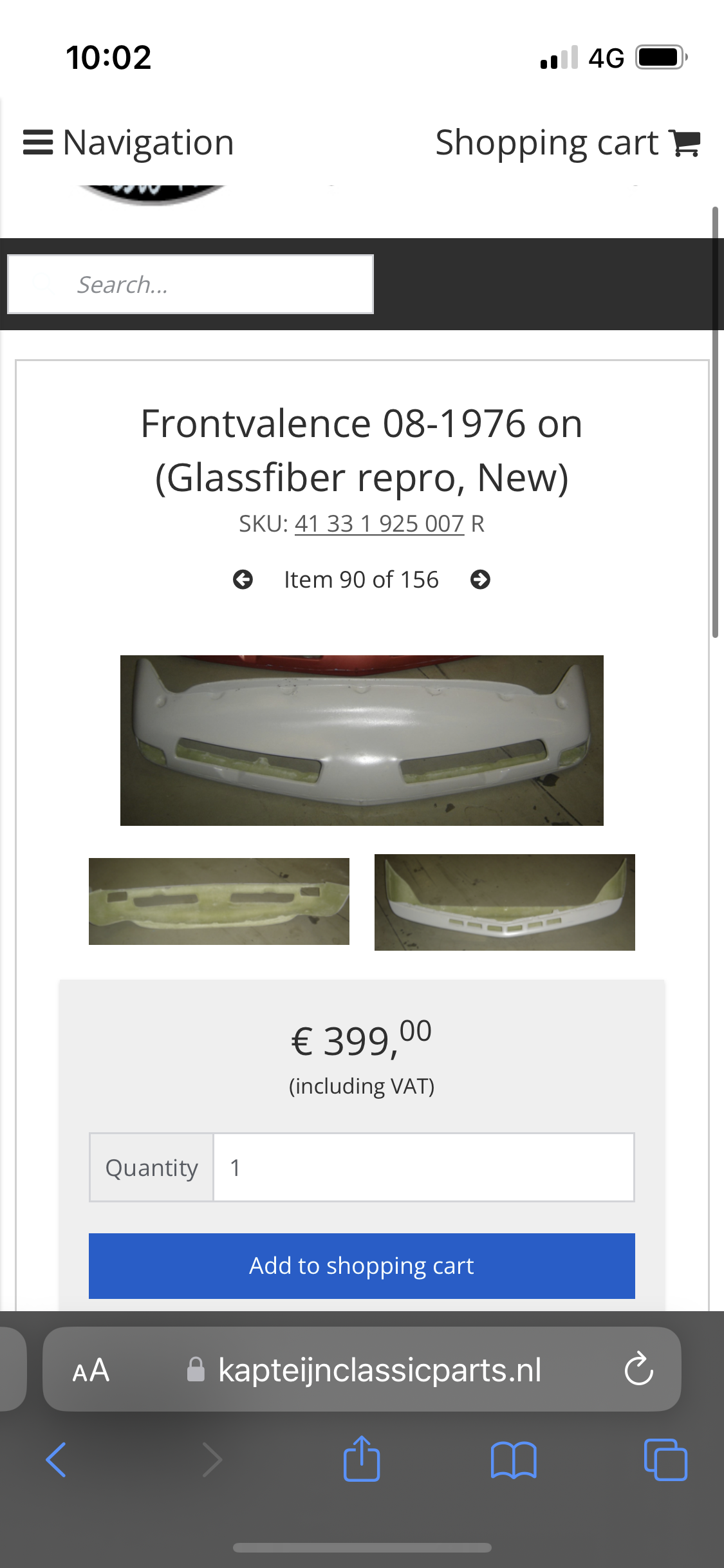Open the Shopping cart
Image resolution: width=724 pixels, height=1568 pixels.
click(x=567, y=142)
